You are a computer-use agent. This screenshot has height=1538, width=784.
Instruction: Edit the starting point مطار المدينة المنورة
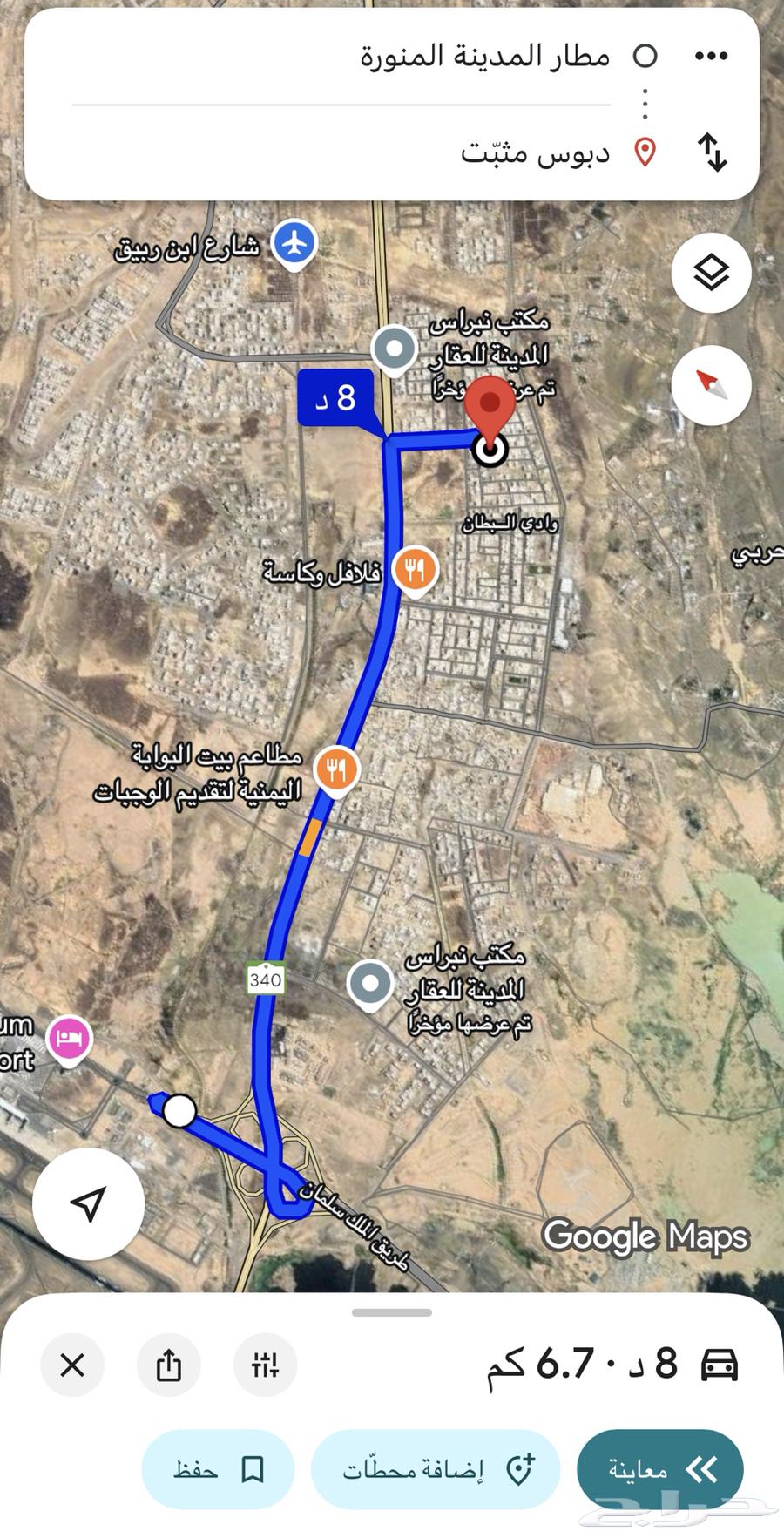(484, 57)
